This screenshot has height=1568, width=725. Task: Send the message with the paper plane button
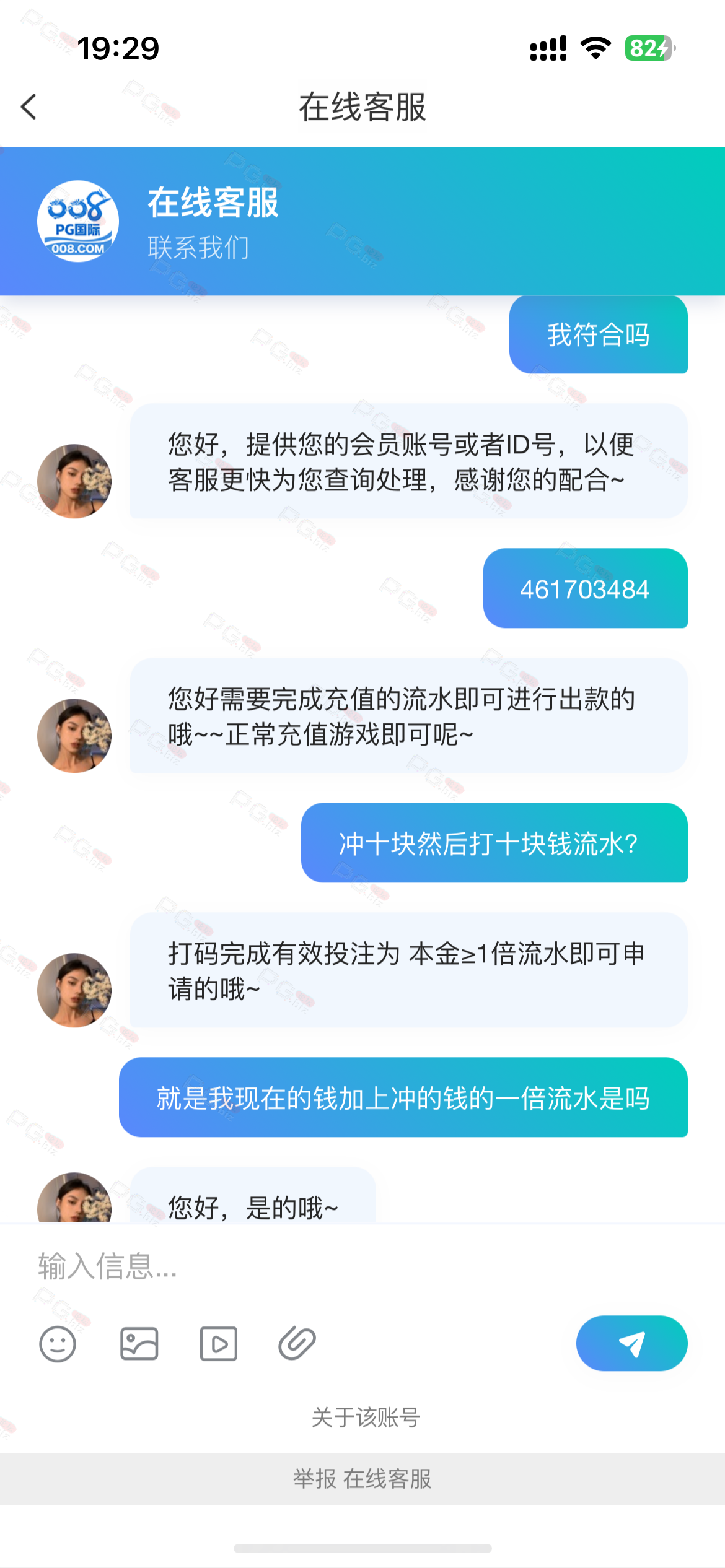pyautogui.click(x=631, y=1343)
